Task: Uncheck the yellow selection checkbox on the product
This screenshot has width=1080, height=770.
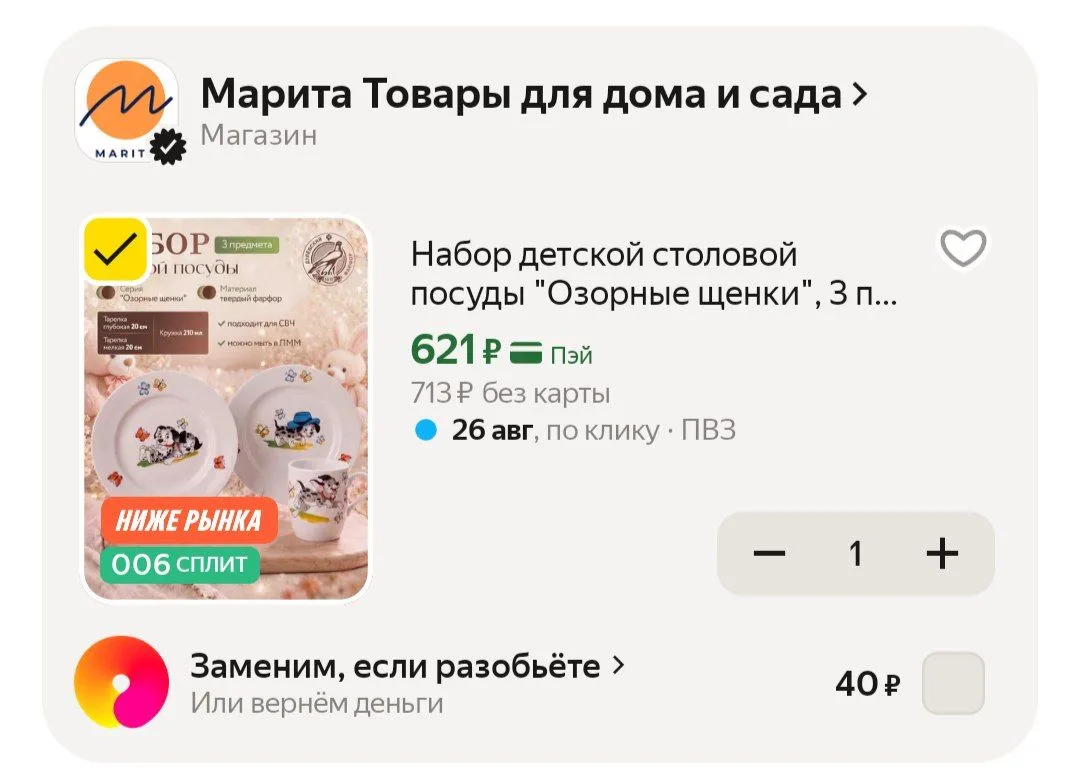Action: point(115,249)
